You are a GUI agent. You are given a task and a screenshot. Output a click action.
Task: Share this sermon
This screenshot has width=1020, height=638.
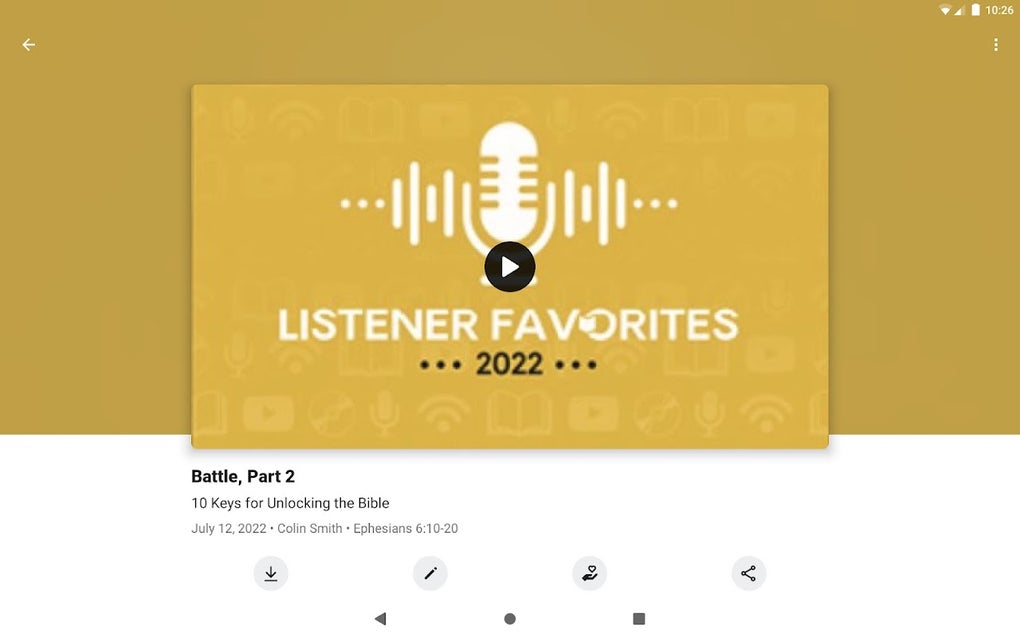point(749,574)
